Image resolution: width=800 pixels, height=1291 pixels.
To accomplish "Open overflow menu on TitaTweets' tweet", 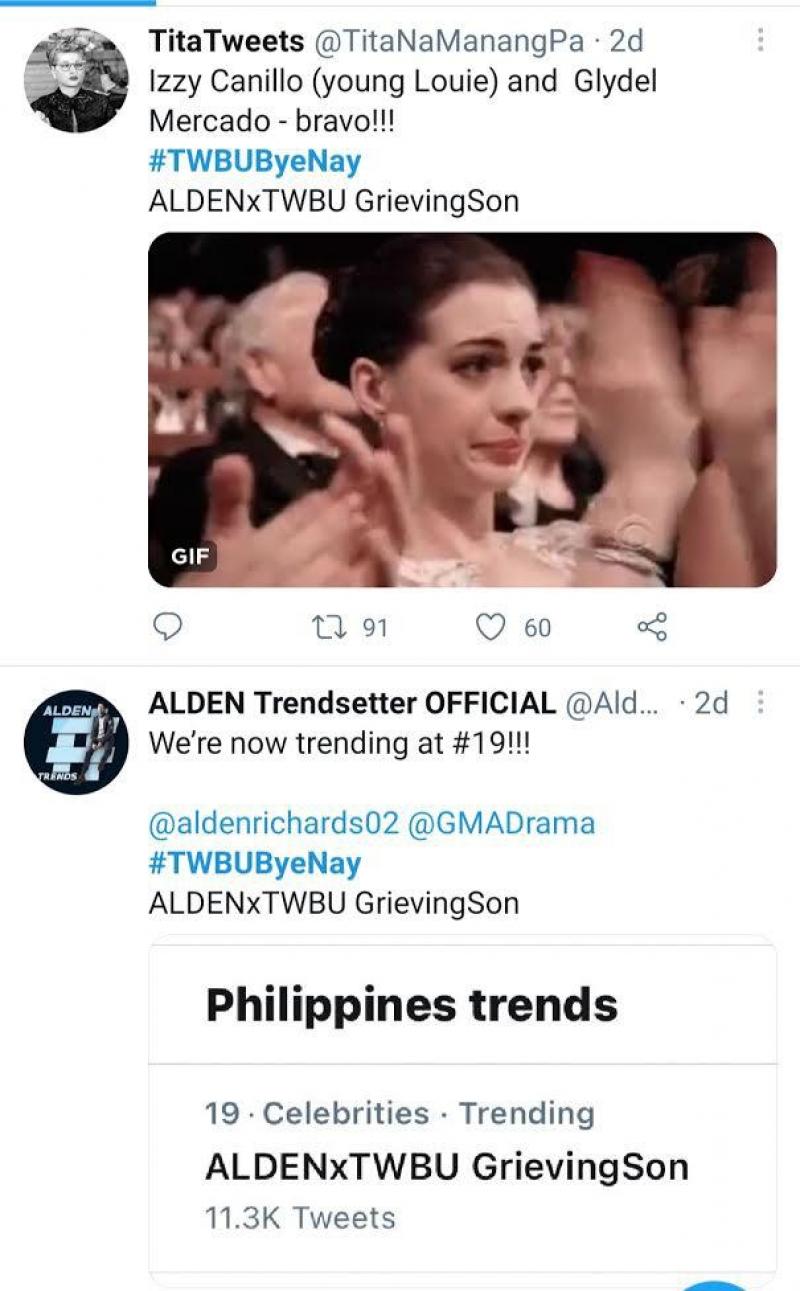I will coord(761,41).
